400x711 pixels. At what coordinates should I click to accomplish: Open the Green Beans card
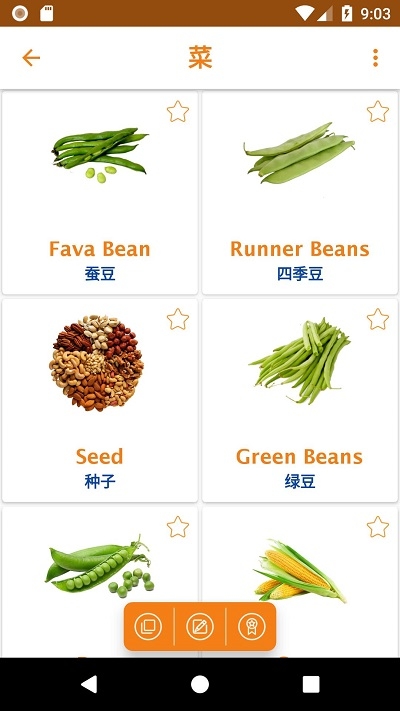click(300, 400)
